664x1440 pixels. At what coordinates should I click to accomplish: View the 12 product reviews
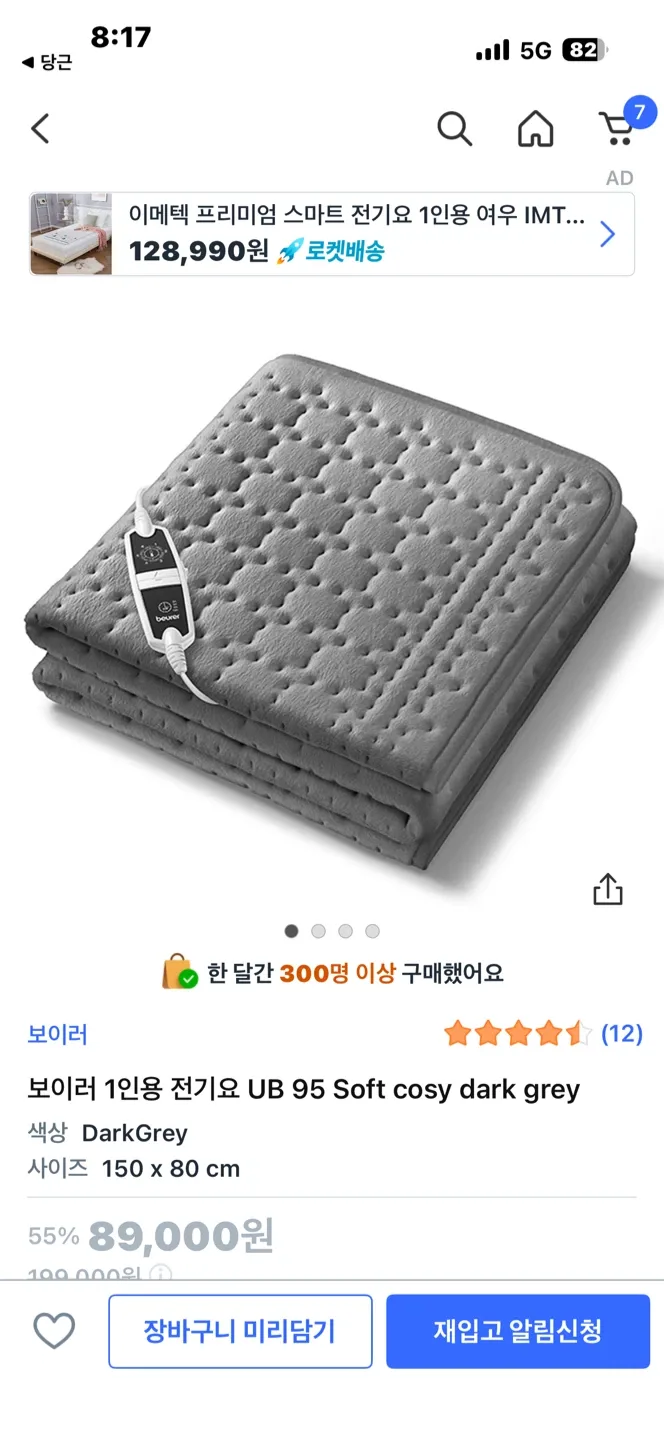621,1034
